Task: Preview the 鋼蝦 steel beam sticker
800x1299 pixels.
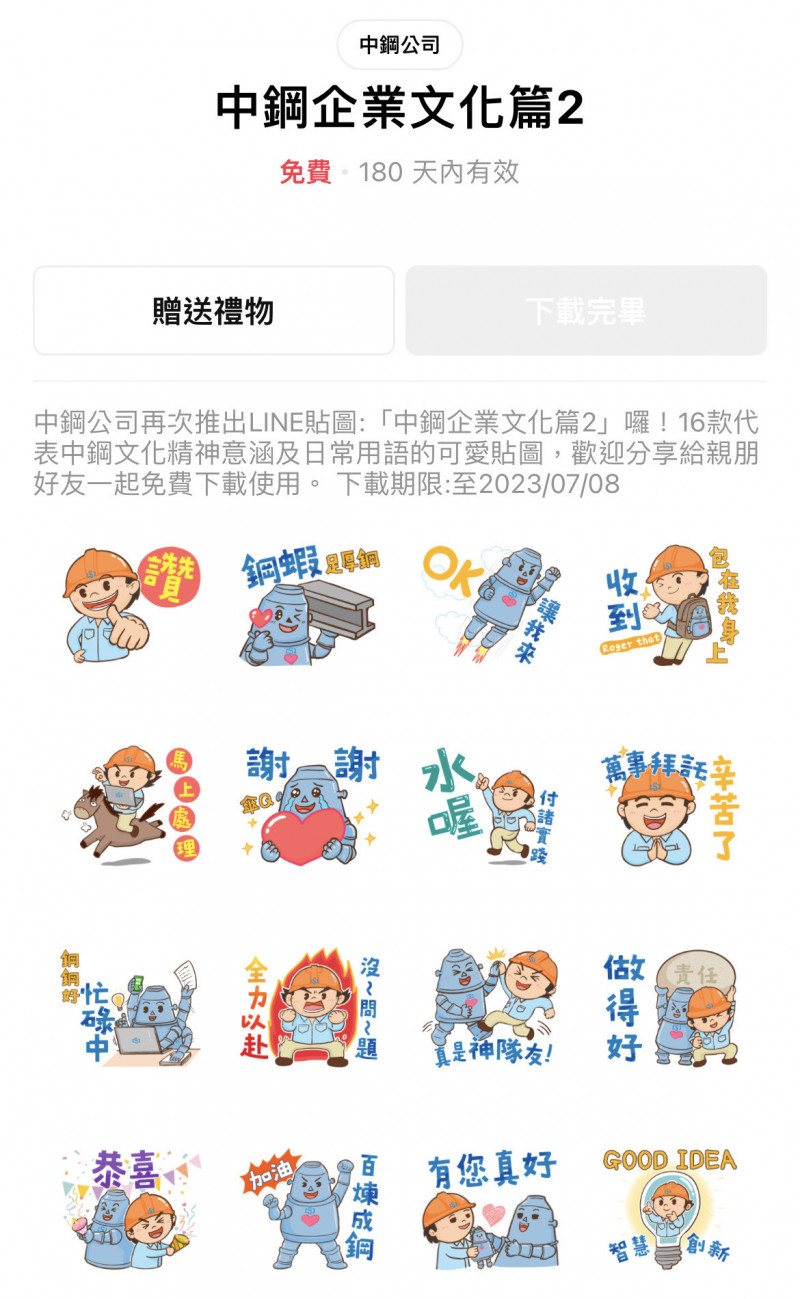Action: (310, 604)
